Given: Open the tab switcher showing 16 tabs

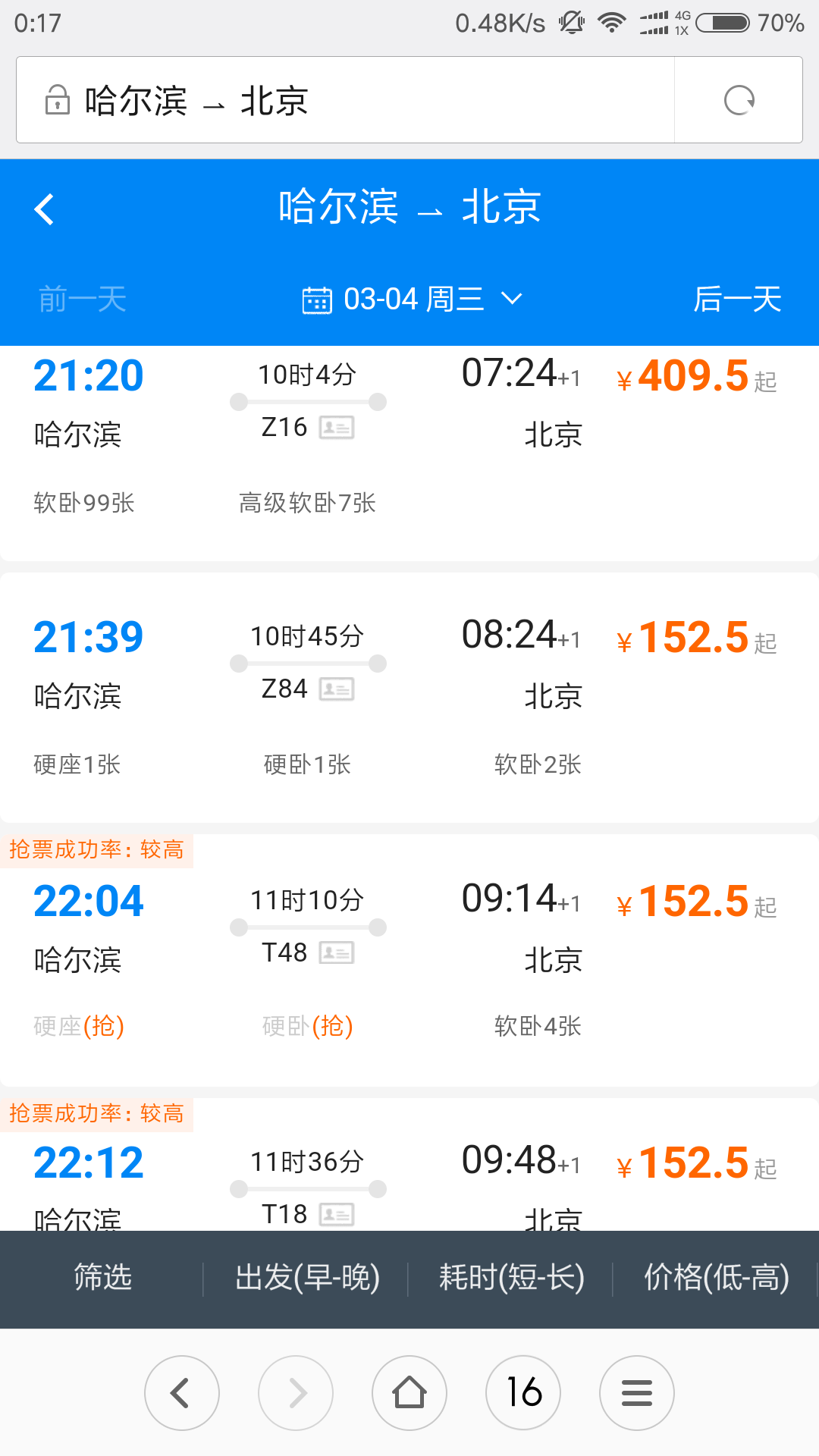Looking at the screenshot, I should coord(523,1393).
